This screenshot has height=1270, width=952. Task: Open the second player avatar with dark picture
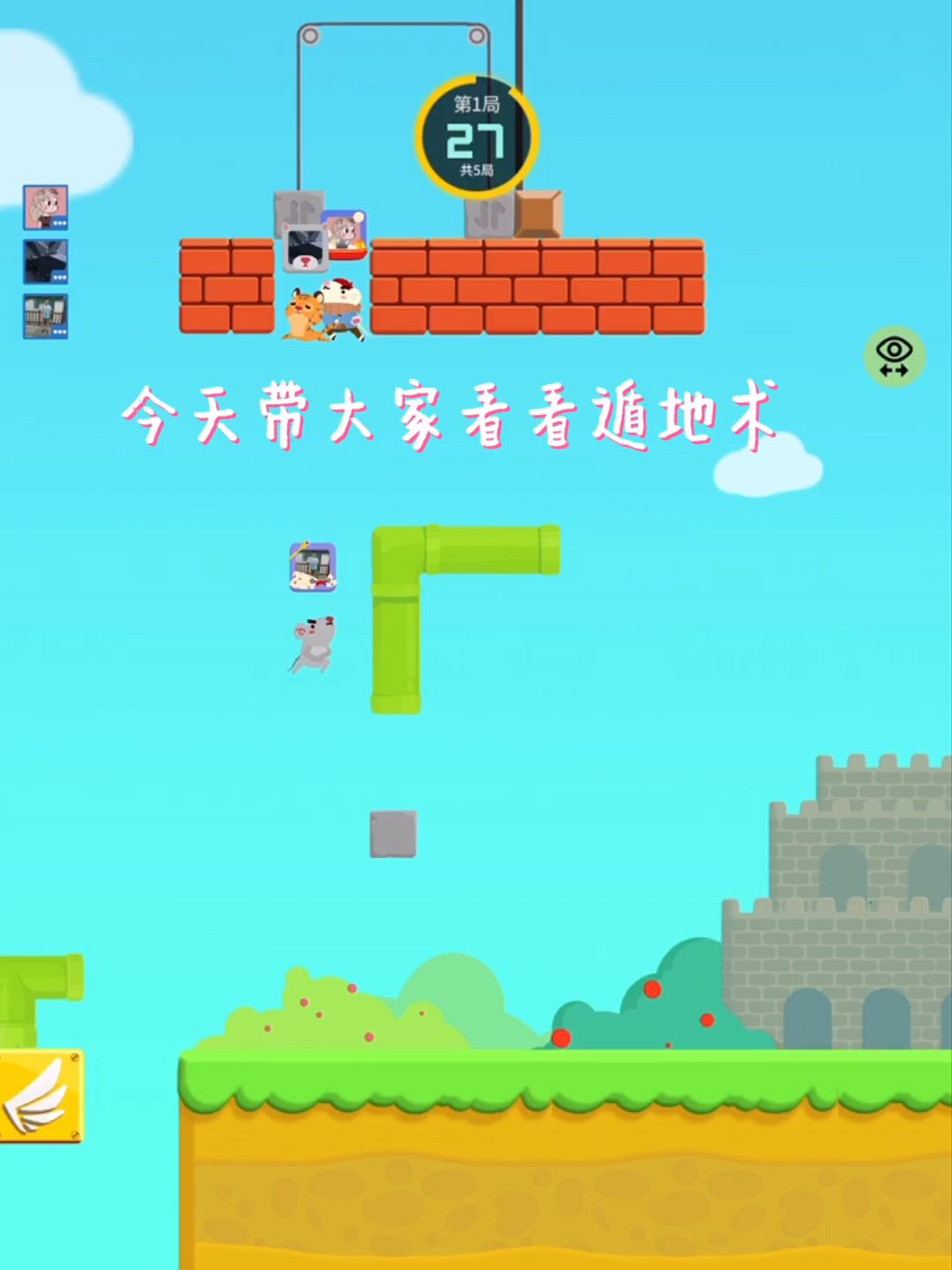coord(46,262)
